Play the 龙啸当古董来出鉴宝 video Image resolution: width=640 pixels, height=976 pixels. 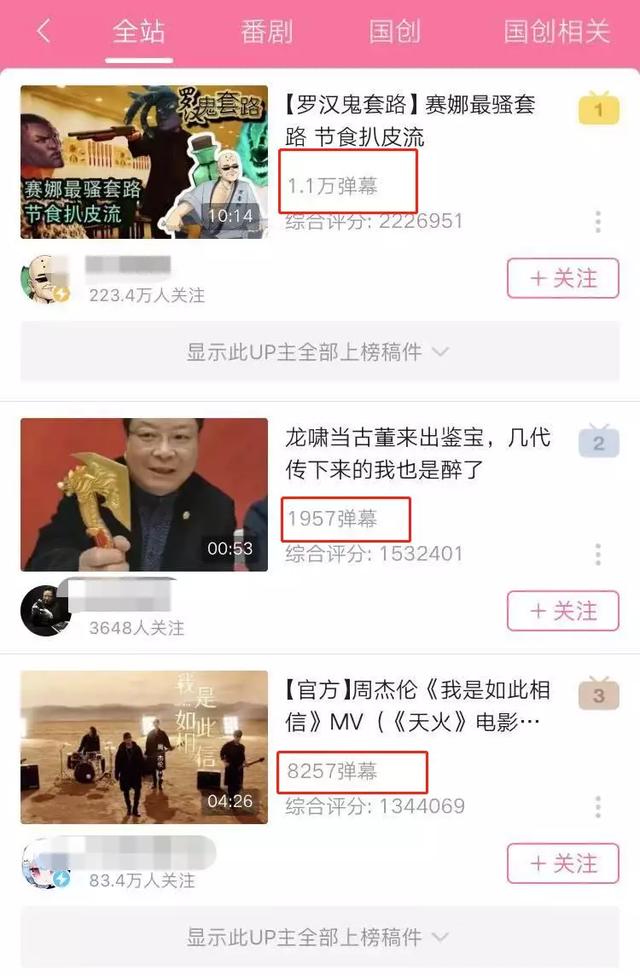pos(144,495)
